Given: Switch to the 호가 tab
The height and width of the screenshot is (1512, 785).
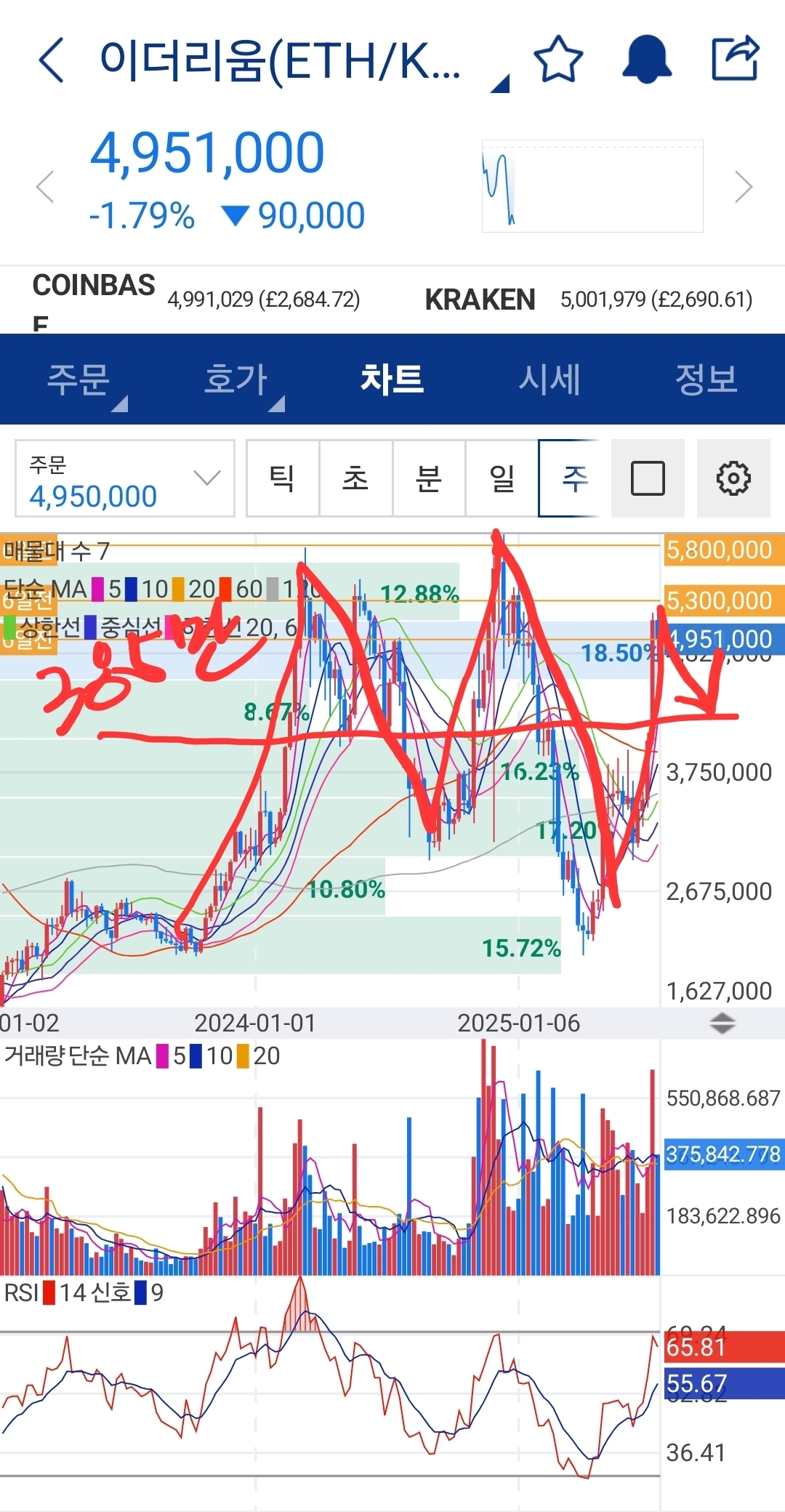Looking at the screenshot, I should pos(235,379).
